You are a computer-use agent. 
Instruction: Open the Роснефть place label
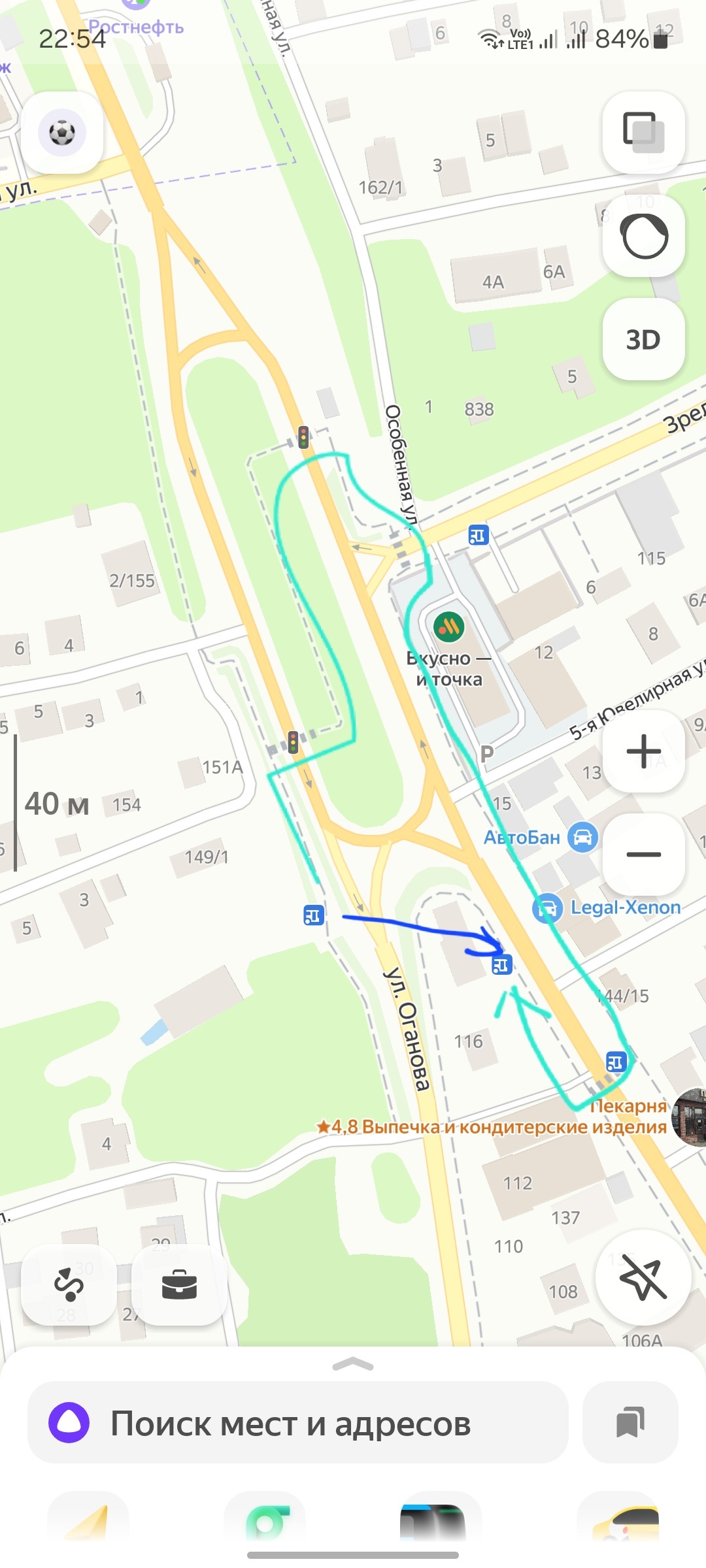pyautogui.click(x=136, y=26)
